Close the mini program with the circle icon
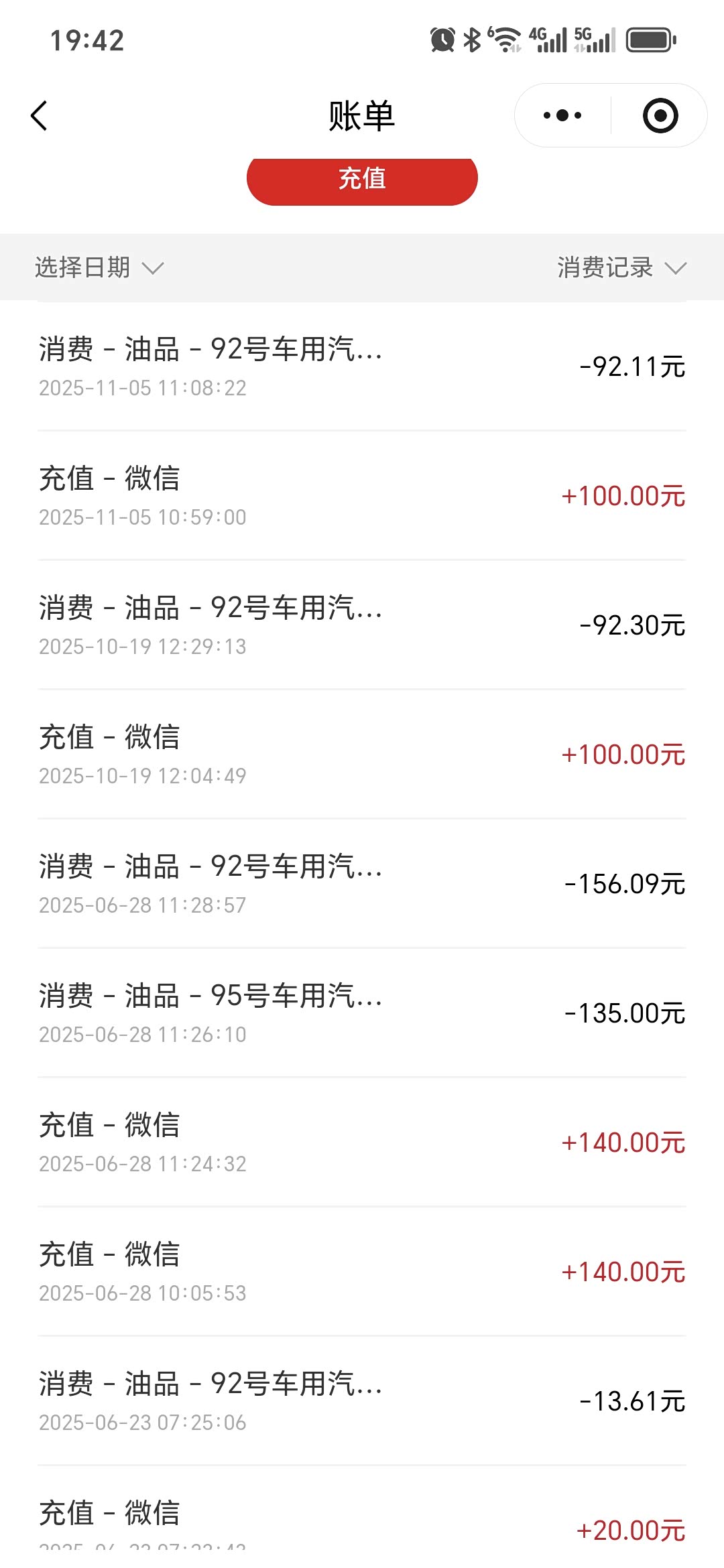 tap(660, 116)
